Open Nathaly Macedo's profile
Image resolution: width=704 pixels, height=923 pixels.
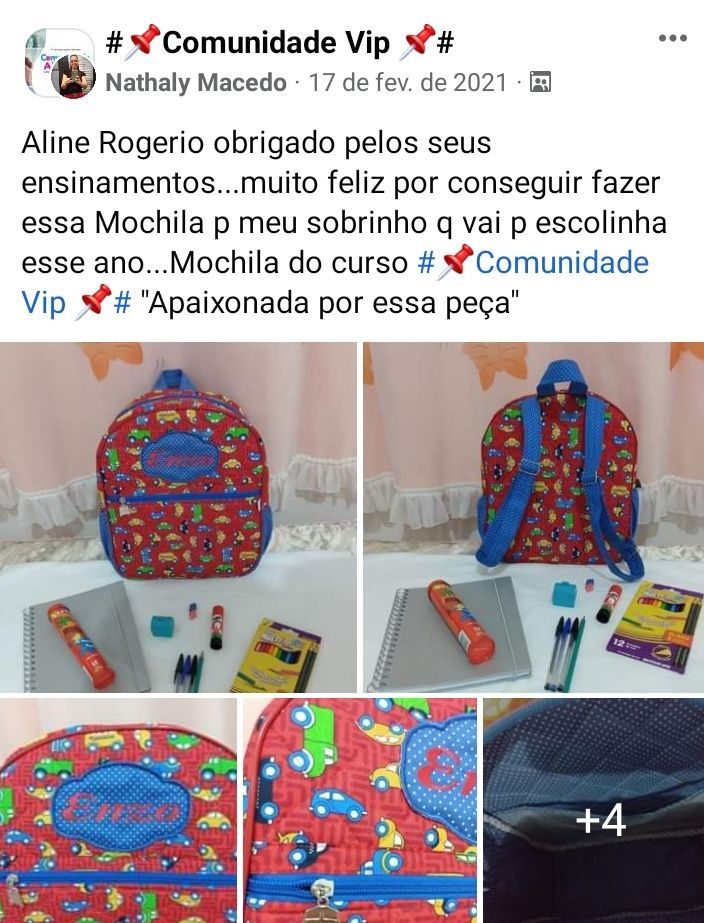coord(196,82)
